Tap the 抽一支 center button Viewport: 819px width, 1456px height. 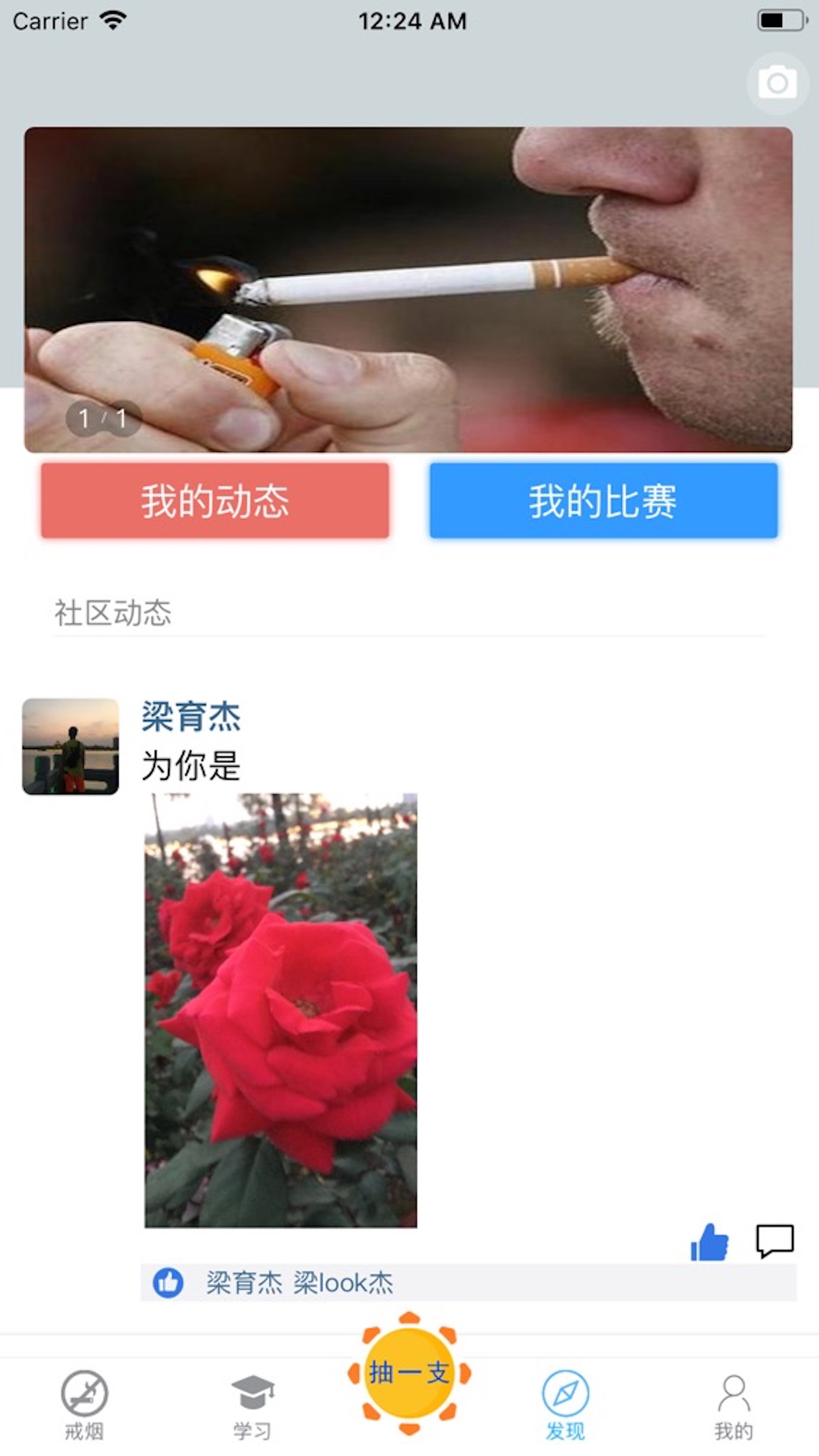pyautogui.click(x=409, y=1373)
